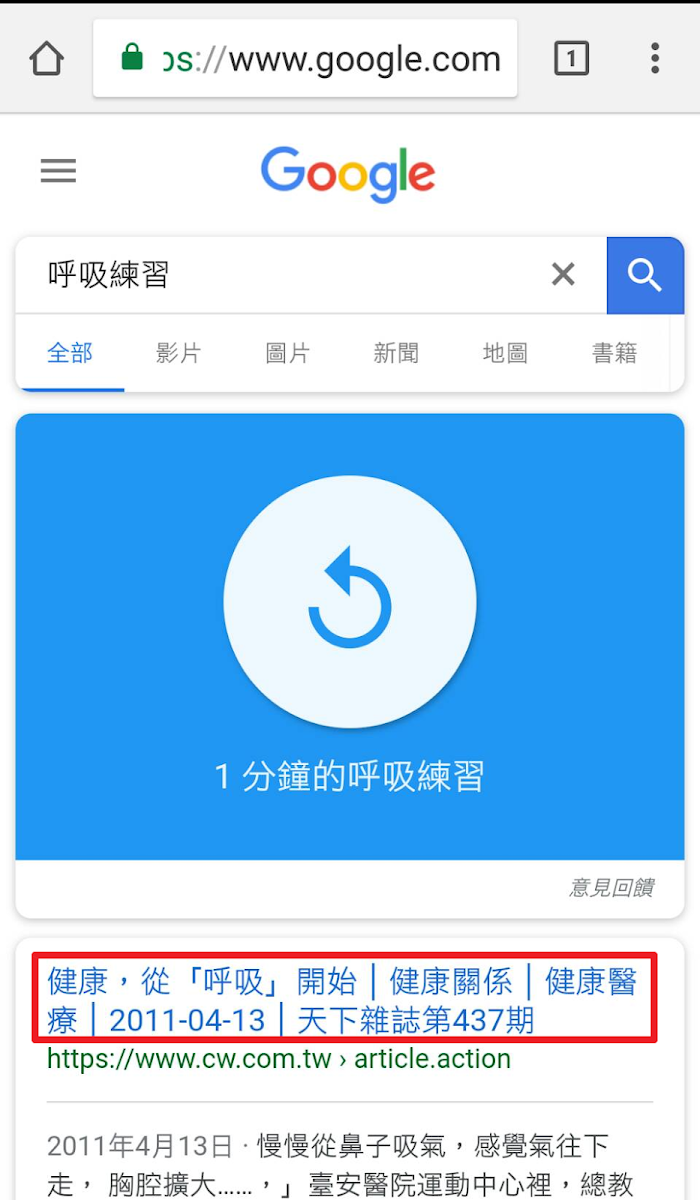Image resolution: width=700 pixels, height=1200 pixels.
Task: Open the browser tab switcher
Action: (571, 58)
